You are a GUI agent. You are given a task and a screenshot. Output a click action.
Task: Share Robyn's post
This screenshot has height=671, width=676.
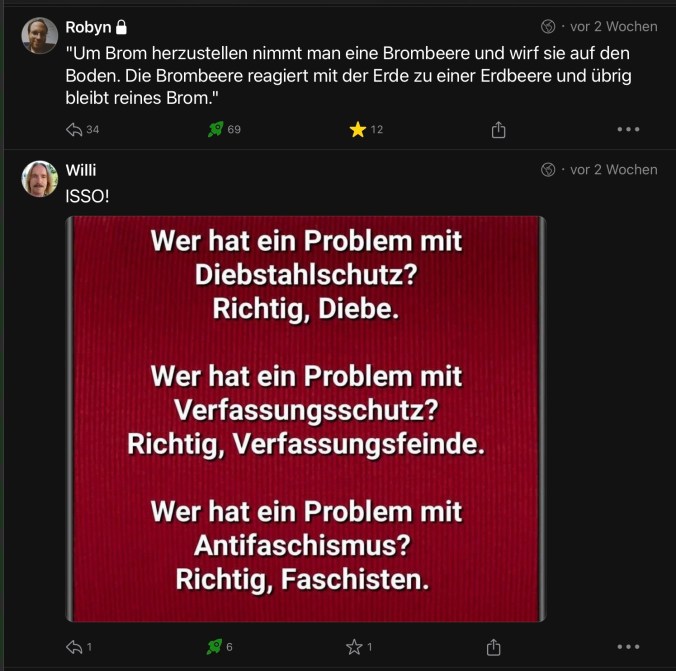(x=498, y=129)
